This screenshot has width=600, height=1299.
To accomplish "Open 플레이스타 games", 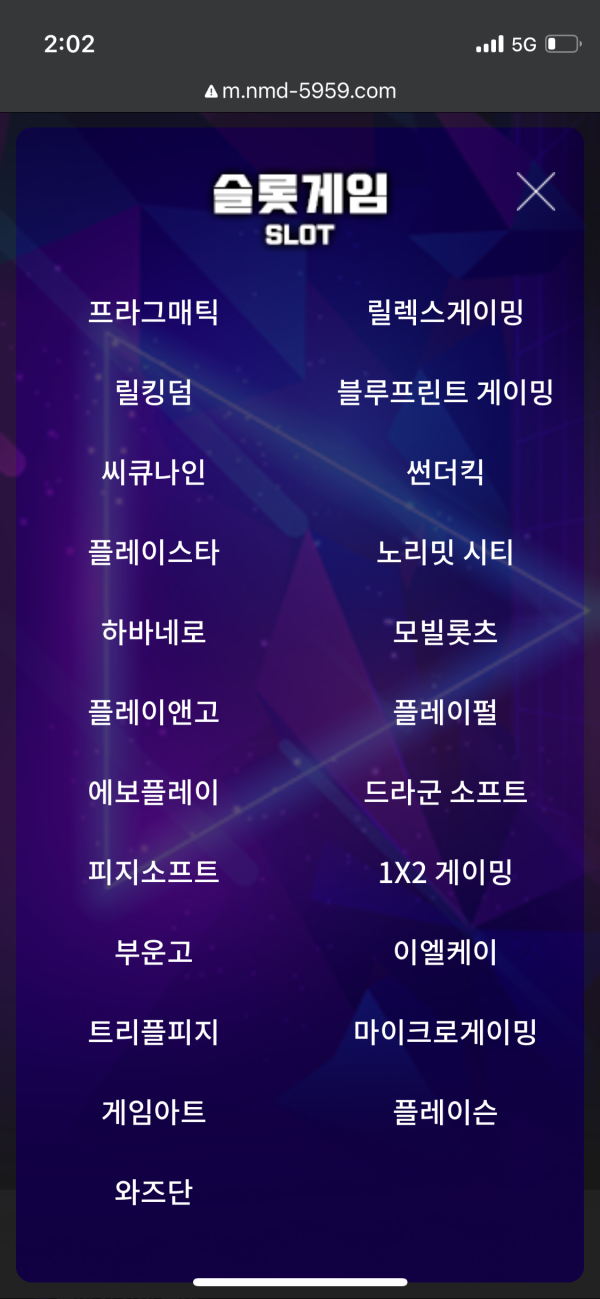I will [153, 552].
